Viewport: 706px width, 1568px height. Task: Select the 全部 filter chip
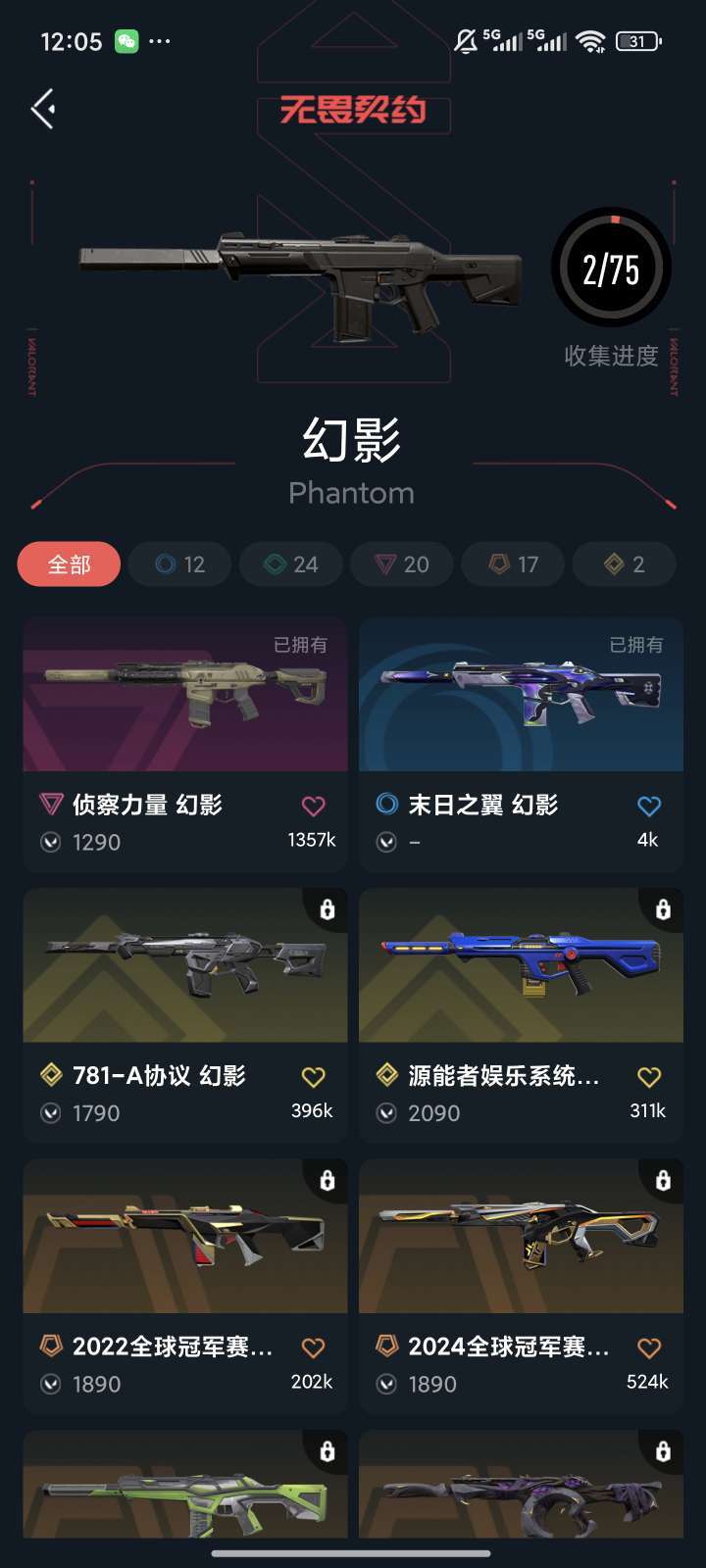pos(69,564)
